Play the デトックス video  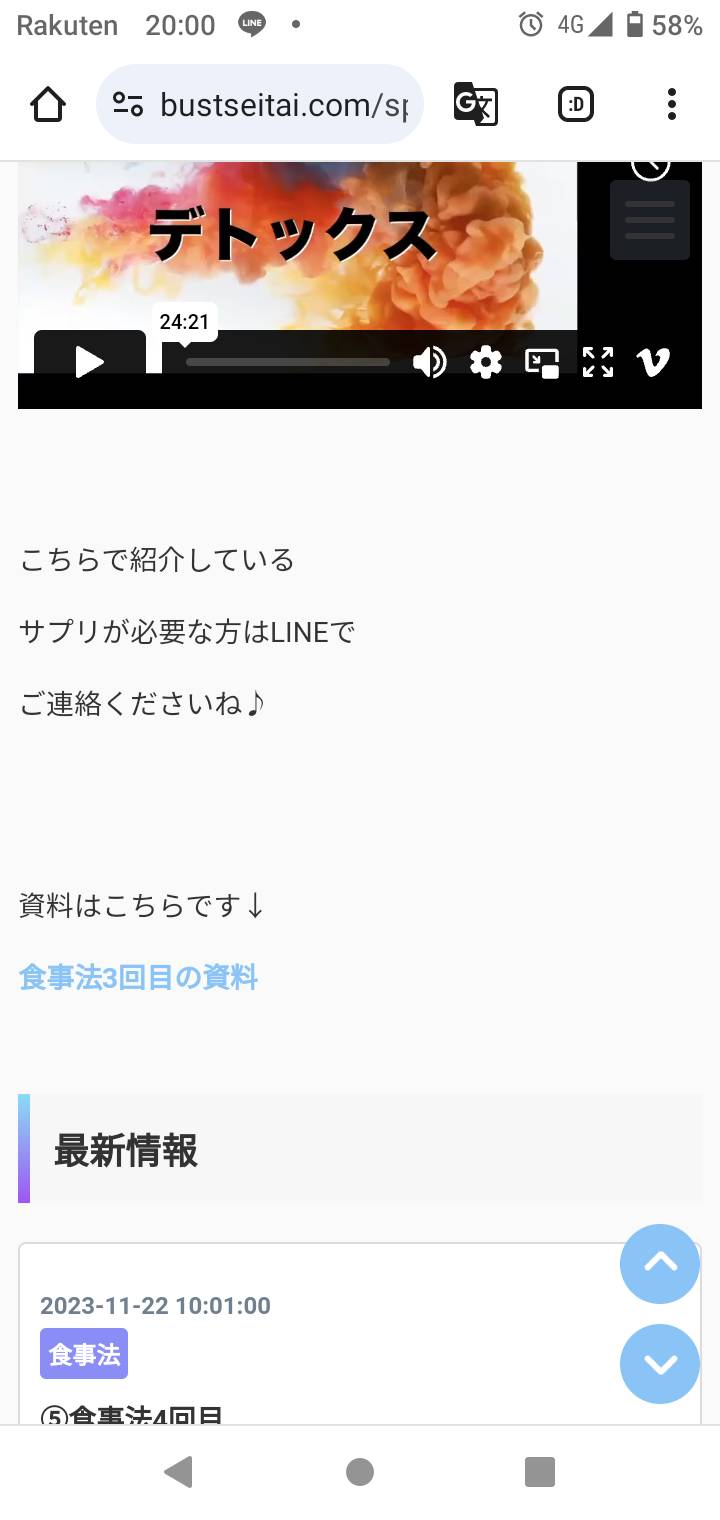point(90,361)
